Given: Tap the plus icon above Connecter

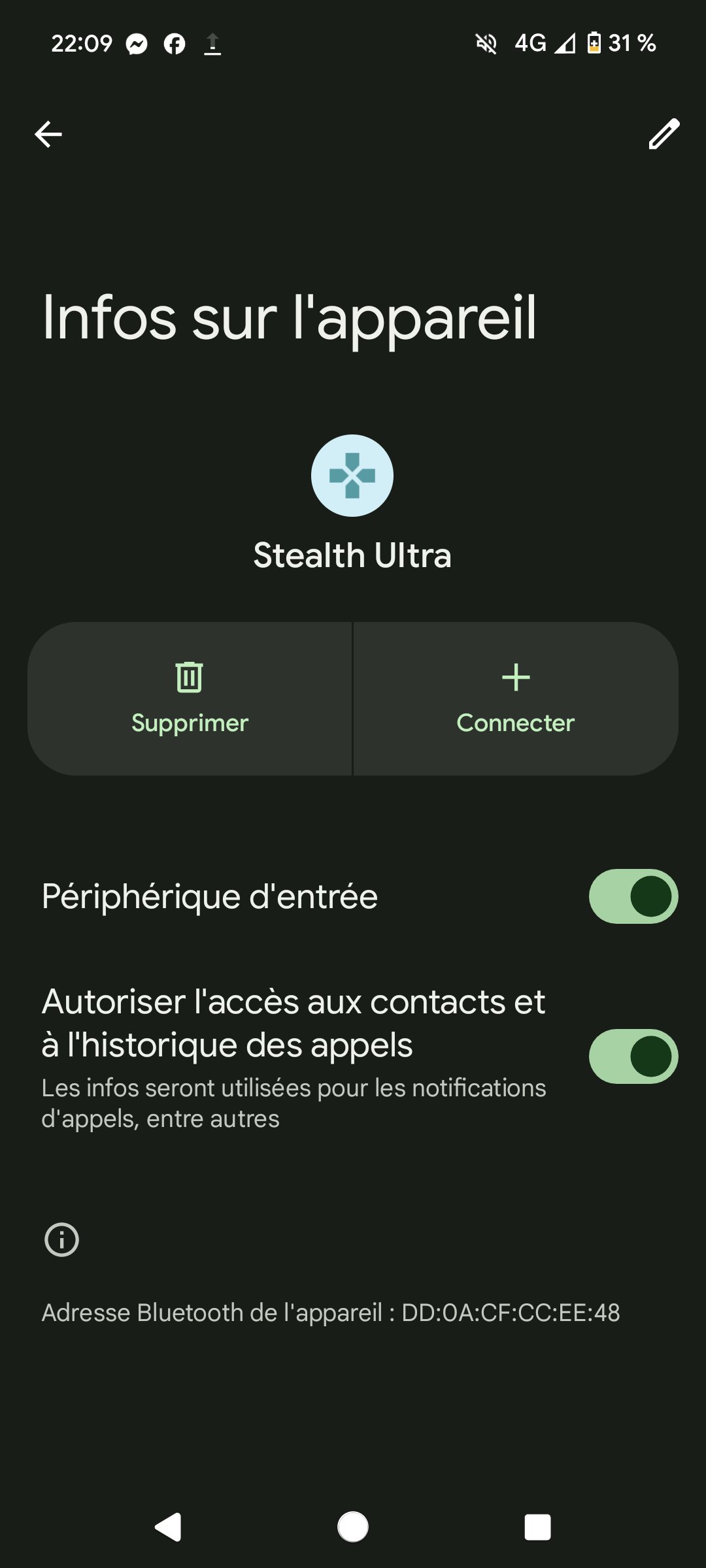Looking at the screenshot, I should pos(515,678).
